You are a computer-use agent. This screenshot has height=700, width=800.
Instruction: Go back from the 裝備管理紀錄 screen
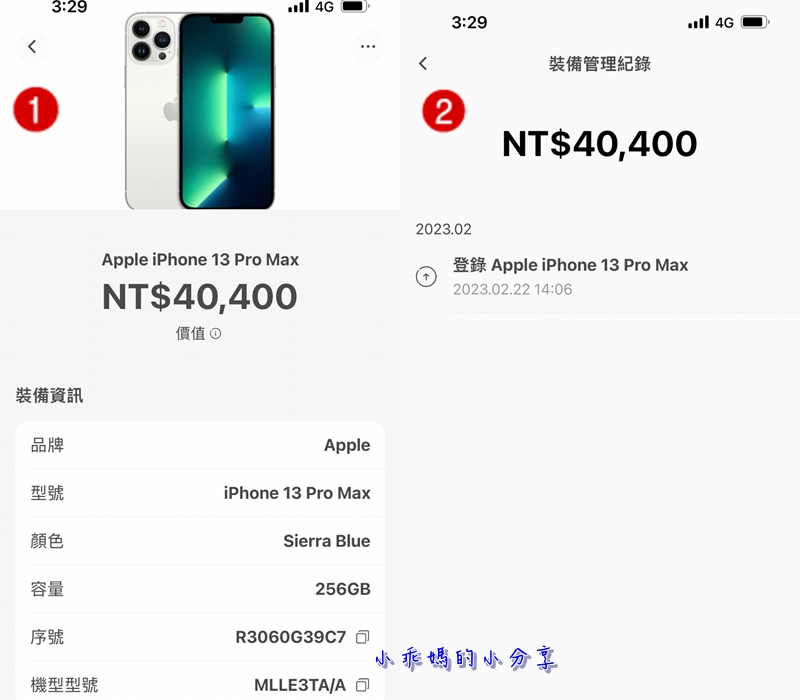click(x=423, y=64)
